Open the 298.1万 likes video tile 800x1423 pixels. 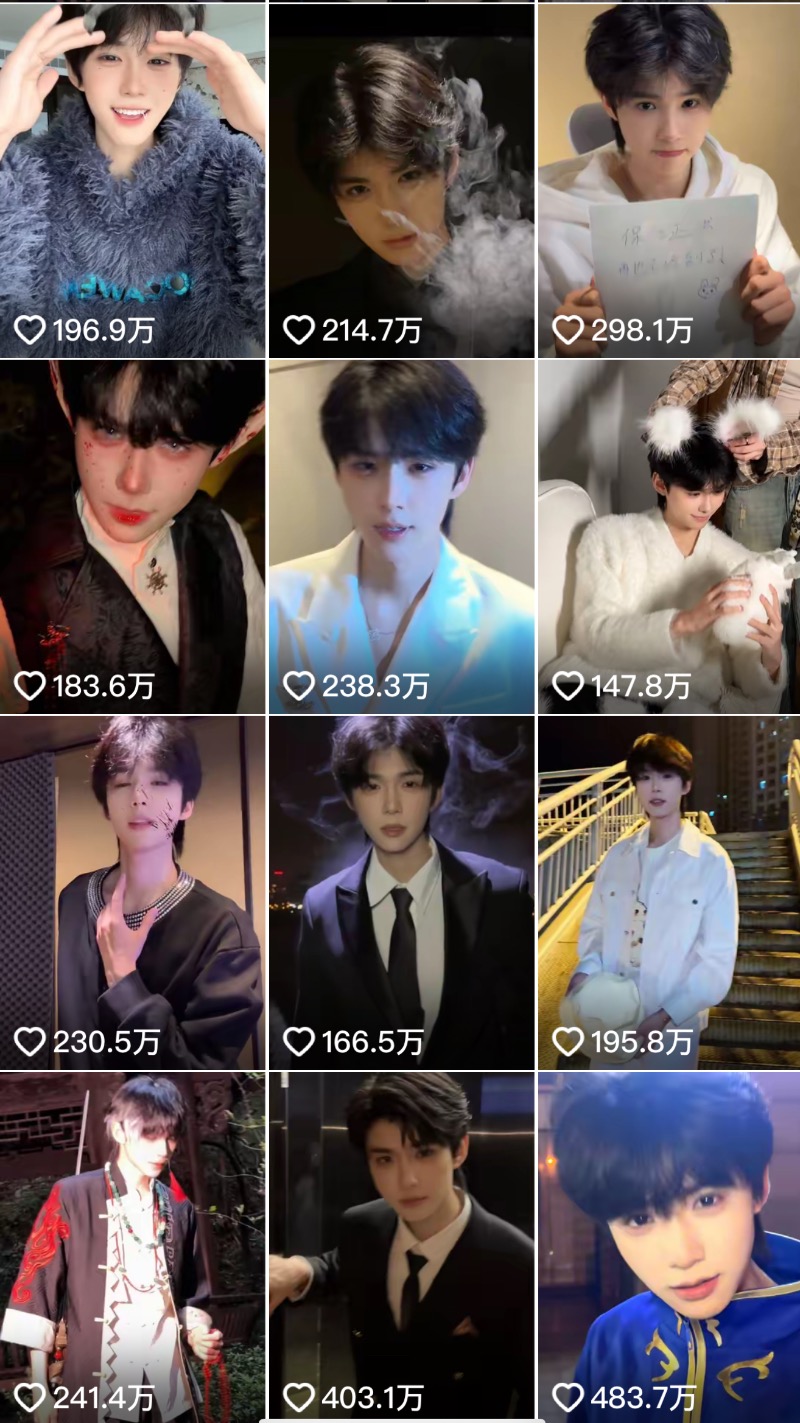tap(669, 180)
